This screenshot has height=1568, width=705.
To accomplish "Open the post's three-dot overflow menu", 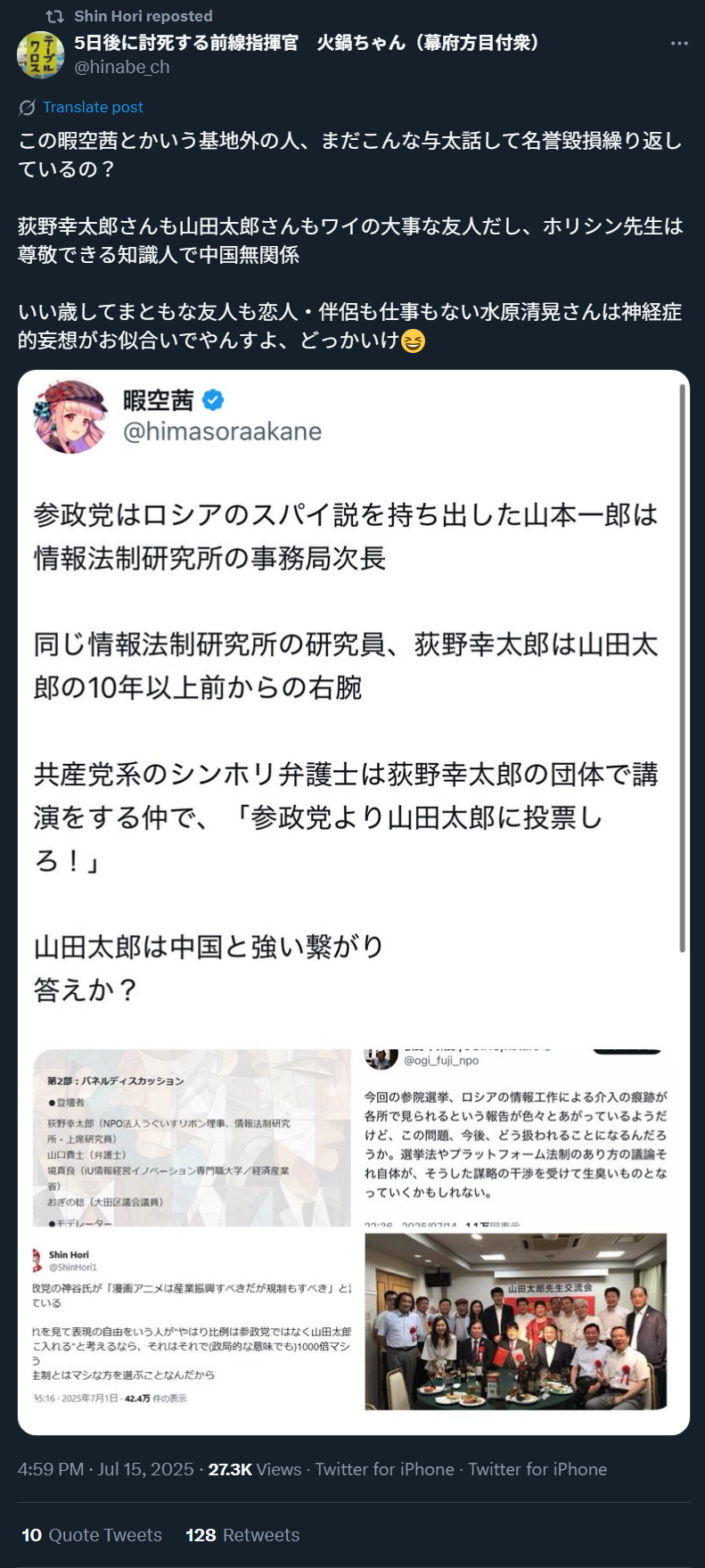I will pos(679,44).
